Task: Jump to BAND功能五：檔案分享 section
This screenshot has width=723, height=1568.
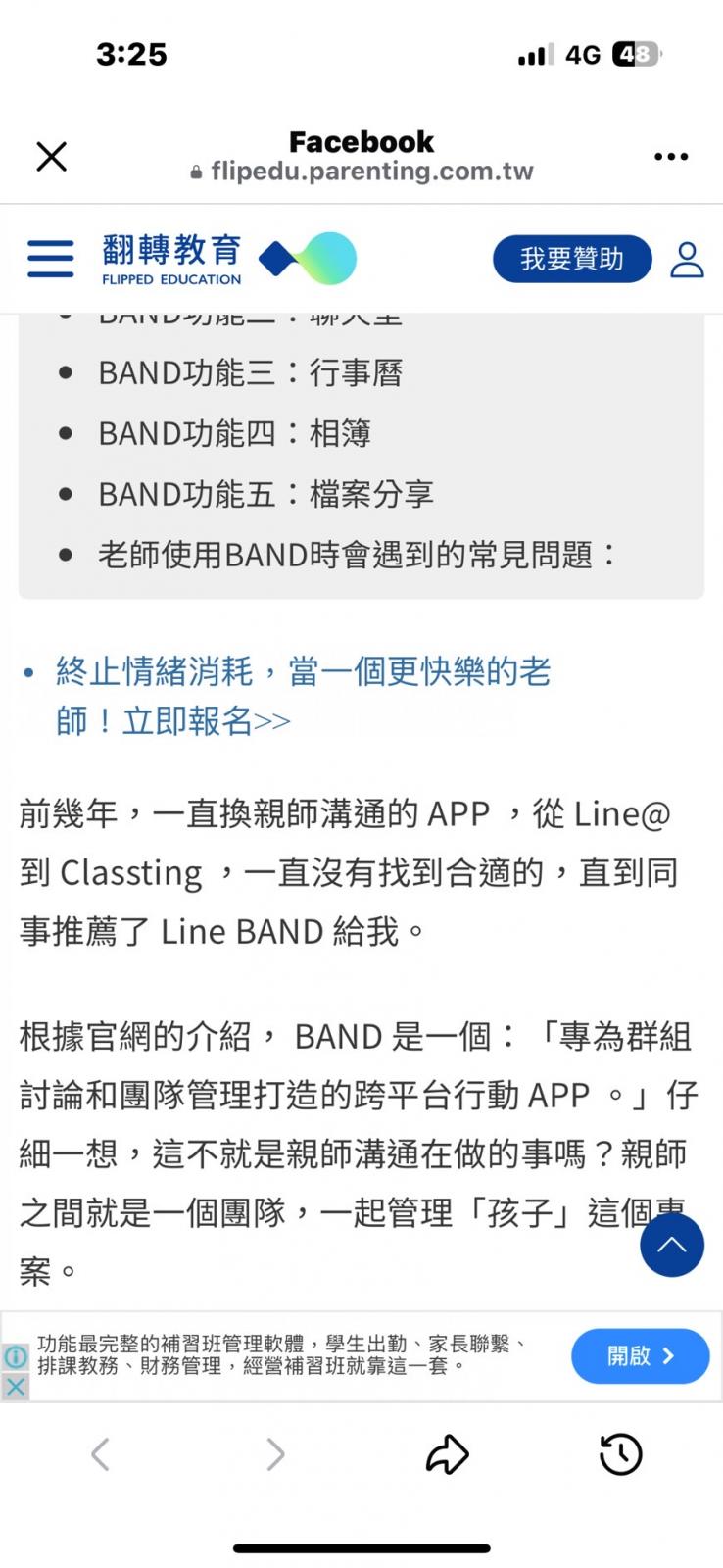Action: tap(265, 494)
